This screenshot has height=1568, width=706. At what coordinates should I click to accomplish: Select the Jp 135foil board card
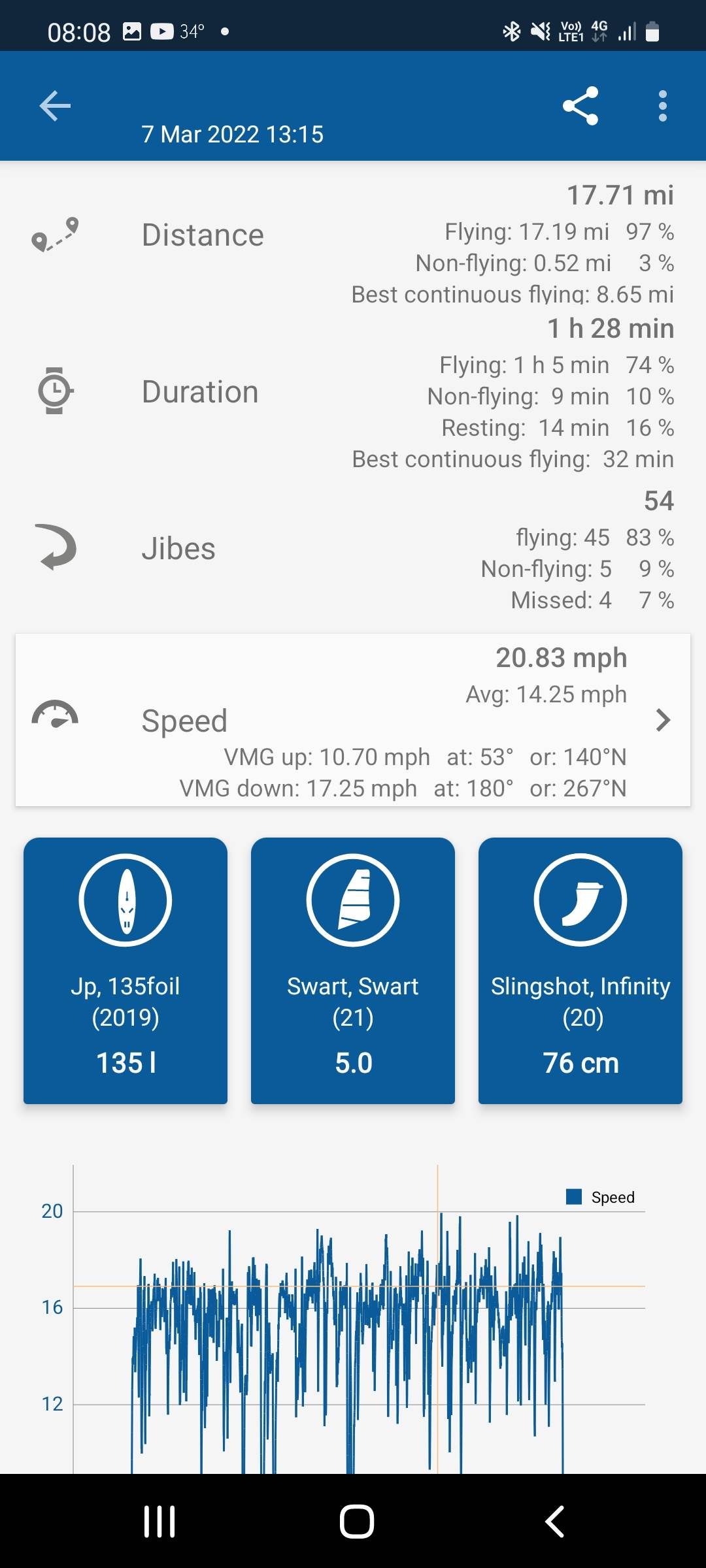[x=126, y=971]
